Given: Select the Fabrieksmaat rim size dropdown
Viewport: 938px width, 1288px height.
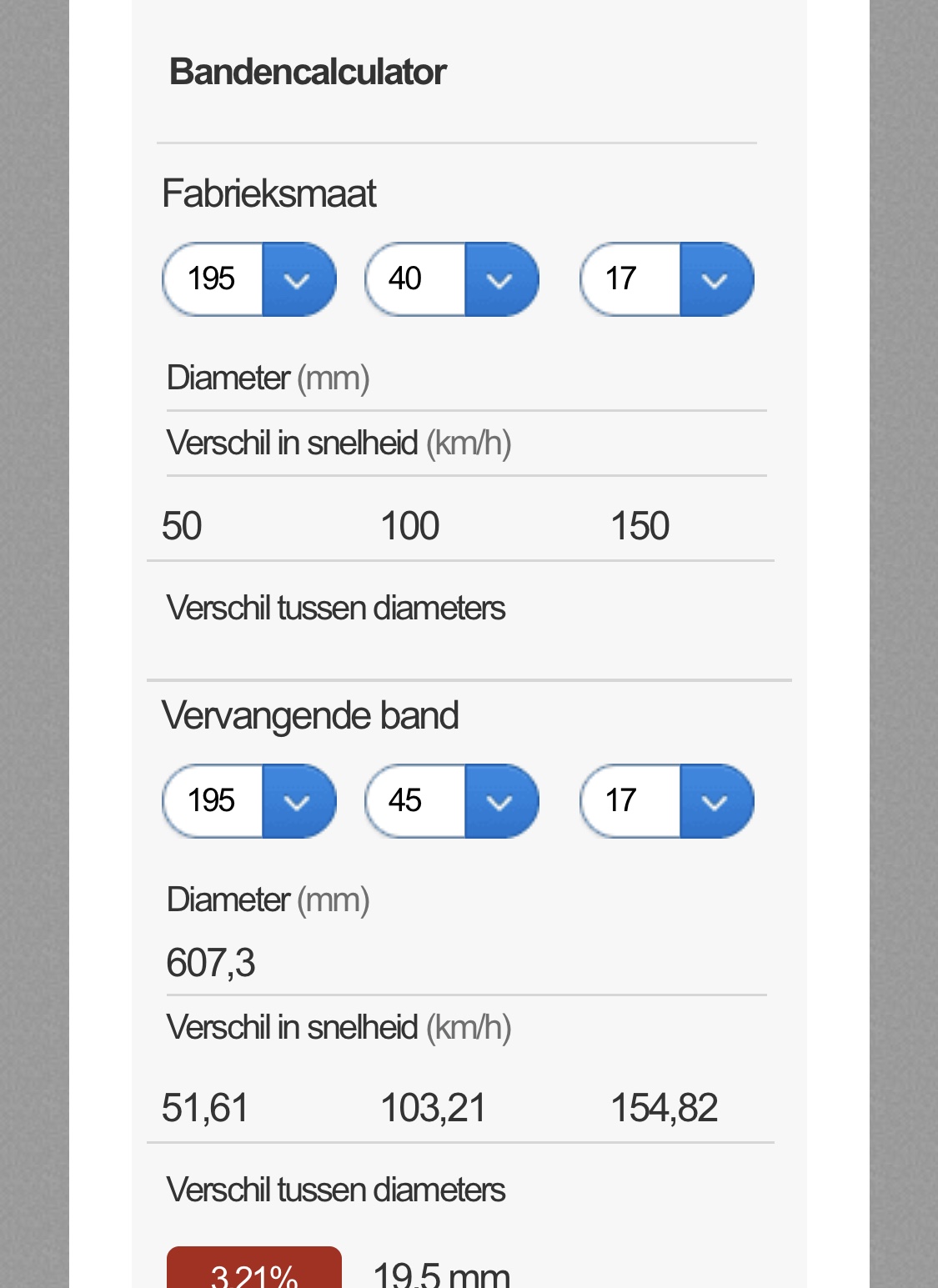Looking at the screenshot, I should [x=667, y=279].
